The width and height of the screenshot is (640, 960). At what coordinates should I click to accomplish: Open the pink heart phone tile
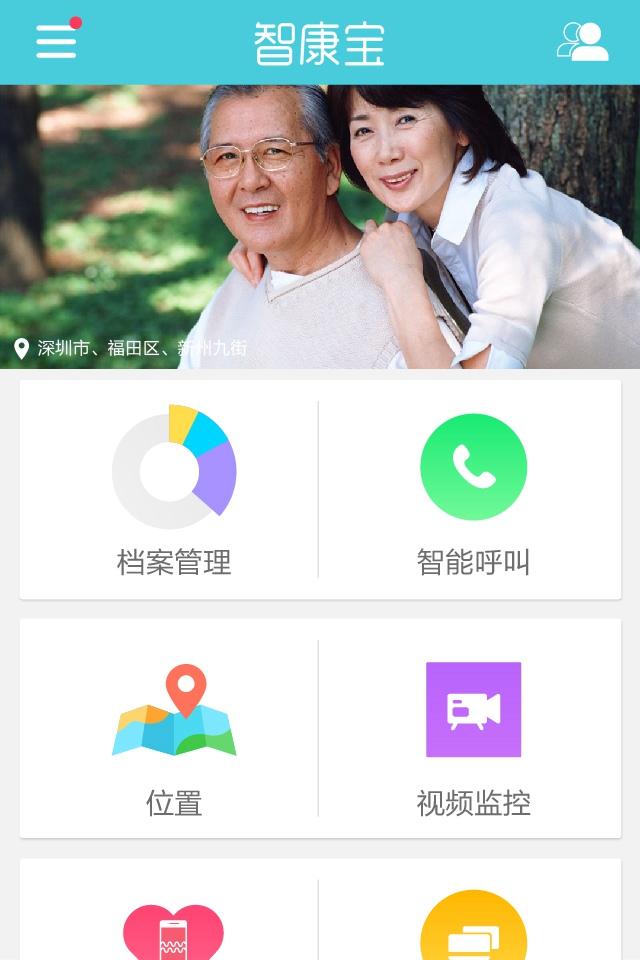pos(173,930)
